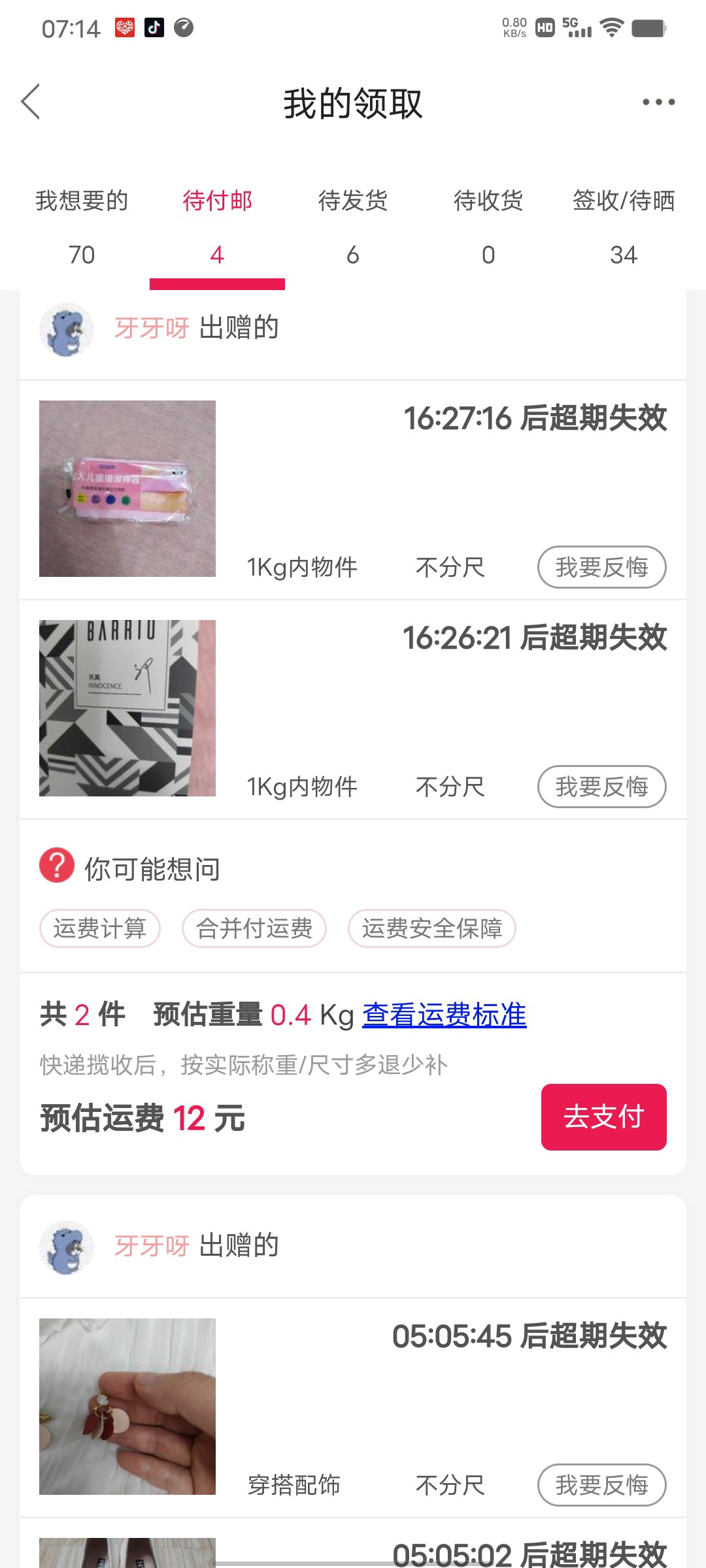Select the 合并付运费 question chip
The image size is (706, 1568).
[254, 928]
